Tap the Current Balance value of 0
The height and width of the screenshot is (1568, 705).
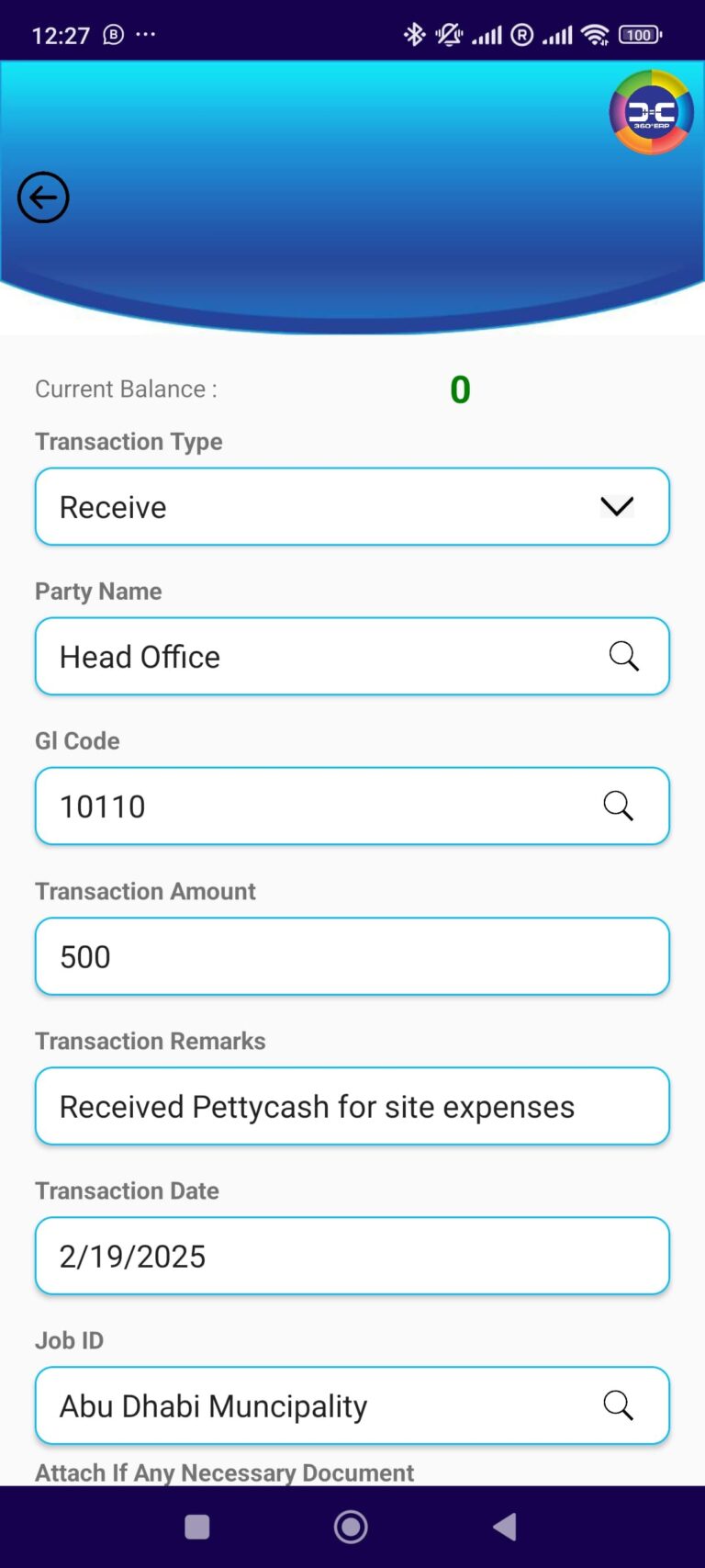[460, 389]
